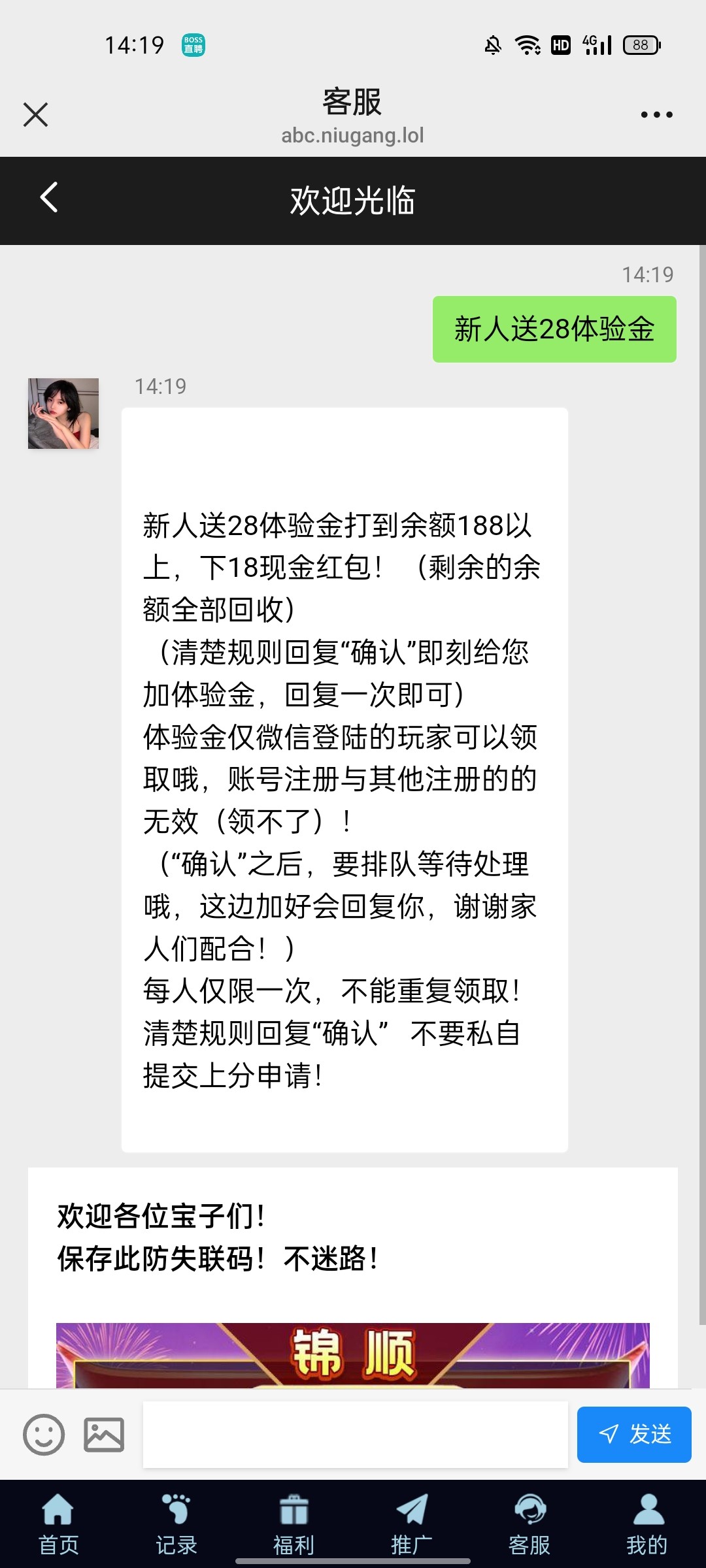Screen dimensions: 706x1568
Task: Close the 客服 web page
Action: pyautogui.click(x=35, y=115)
